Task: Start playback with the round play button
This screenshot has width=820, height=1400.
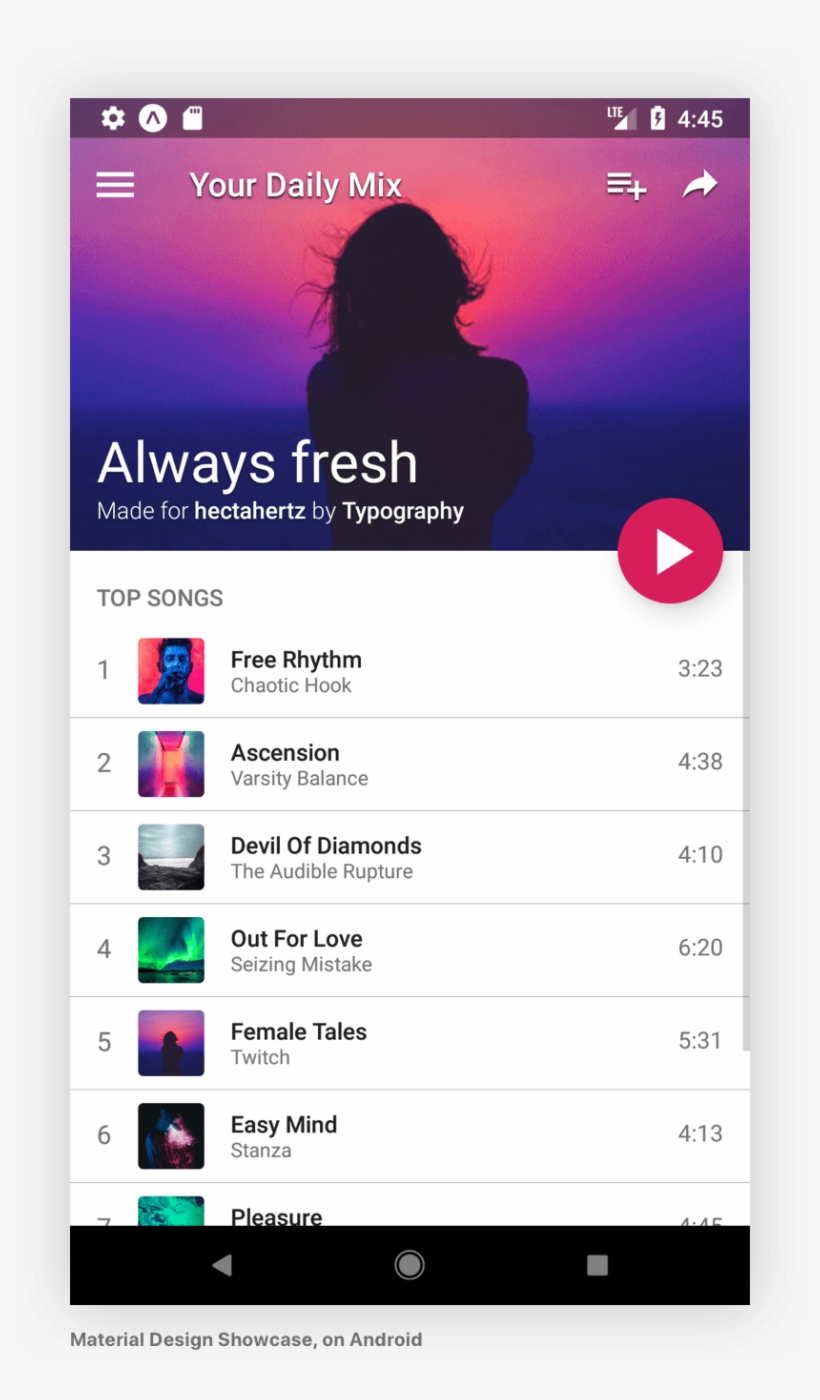Action: click(x=670, y=551)
